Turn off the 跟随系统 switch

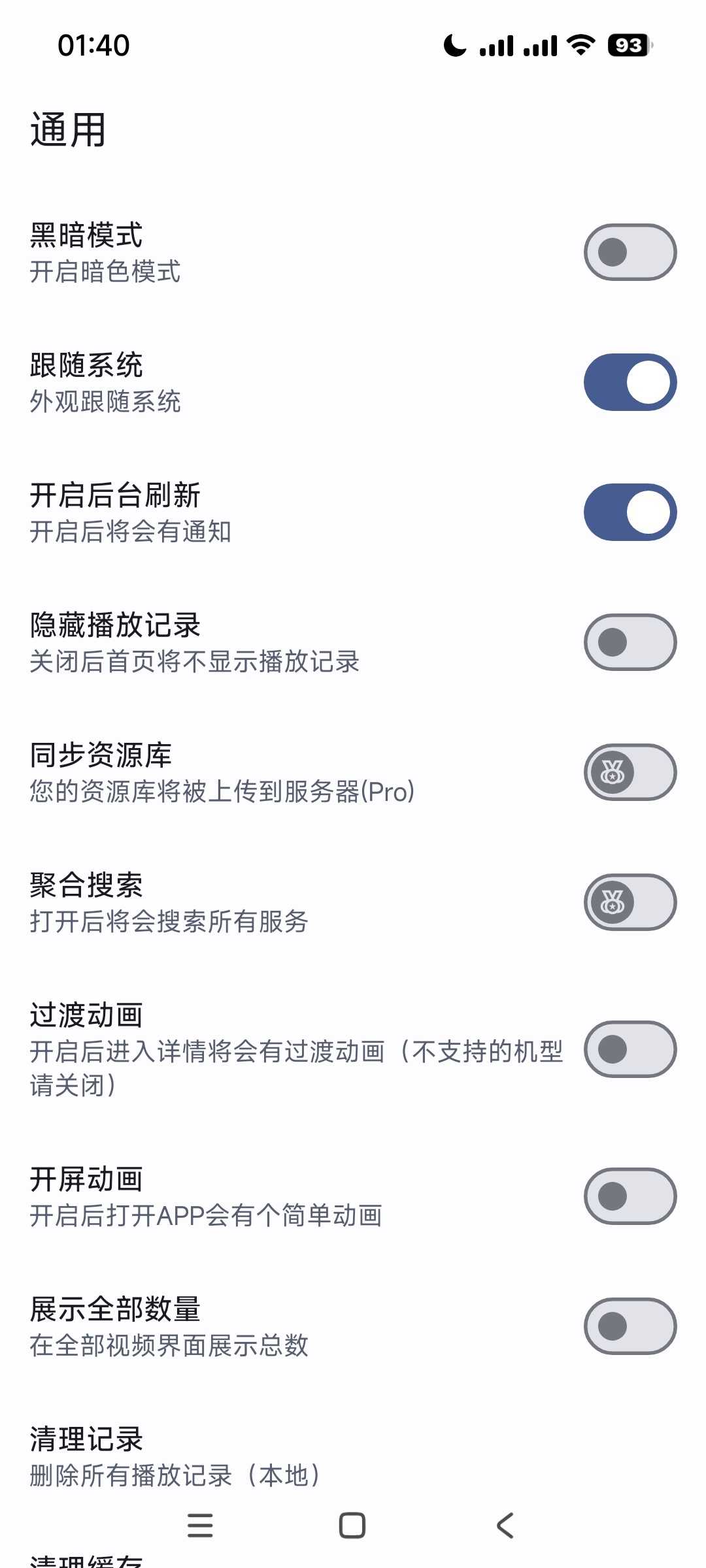click(630, 382)
